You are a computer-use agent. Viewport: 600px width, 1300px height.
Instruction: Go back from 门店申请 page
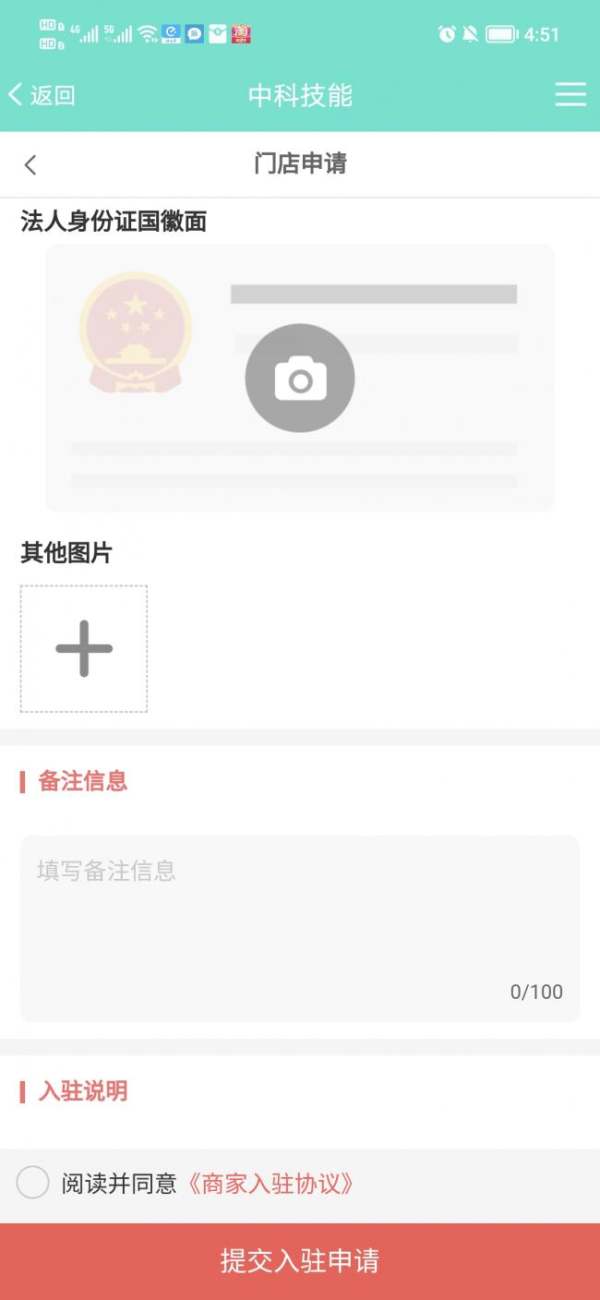tap(30, 165)
